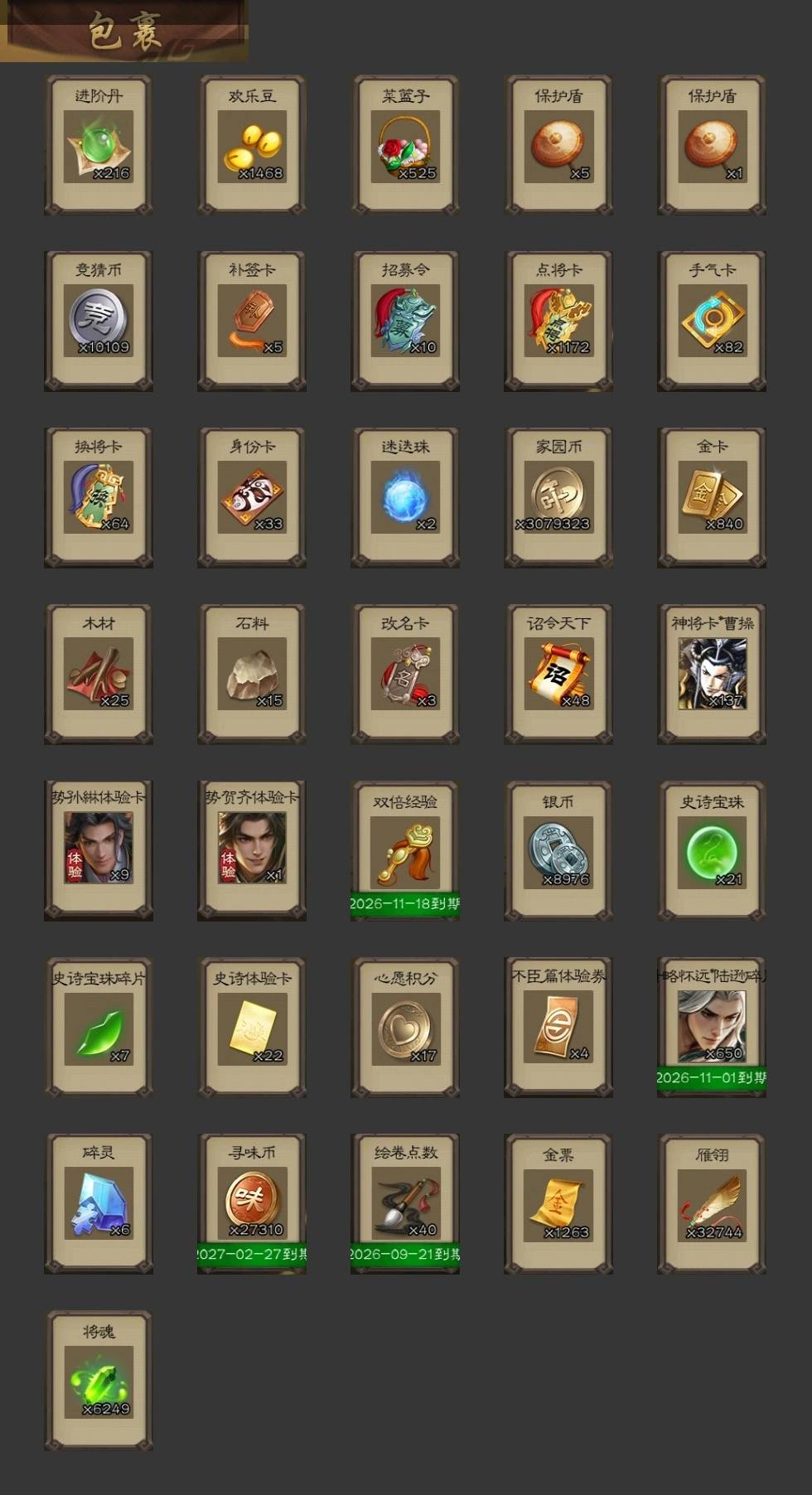
Task: View the 家园币 item
Action: [x=558, y=498]
